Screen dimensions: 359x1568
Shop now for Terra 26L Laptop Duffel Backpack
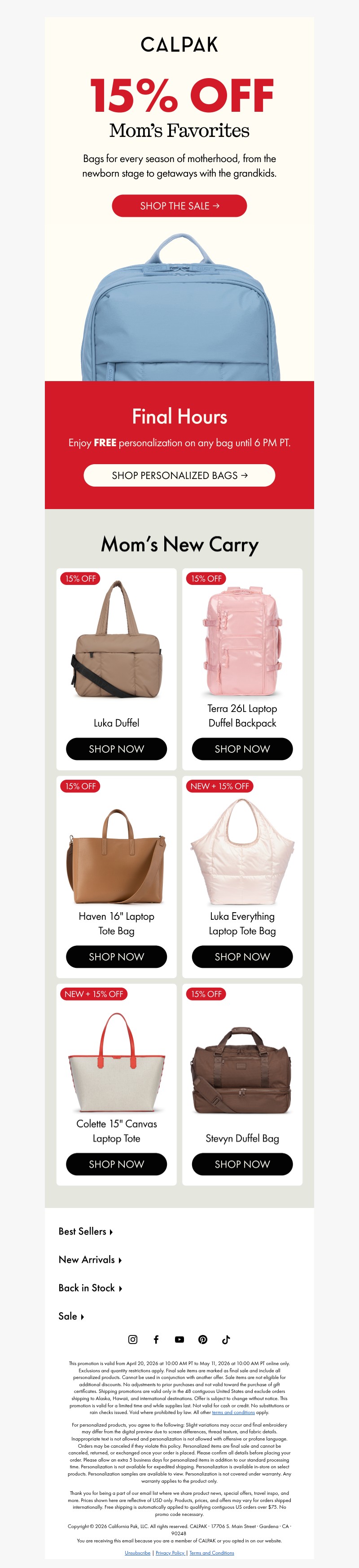click(242, 749)
